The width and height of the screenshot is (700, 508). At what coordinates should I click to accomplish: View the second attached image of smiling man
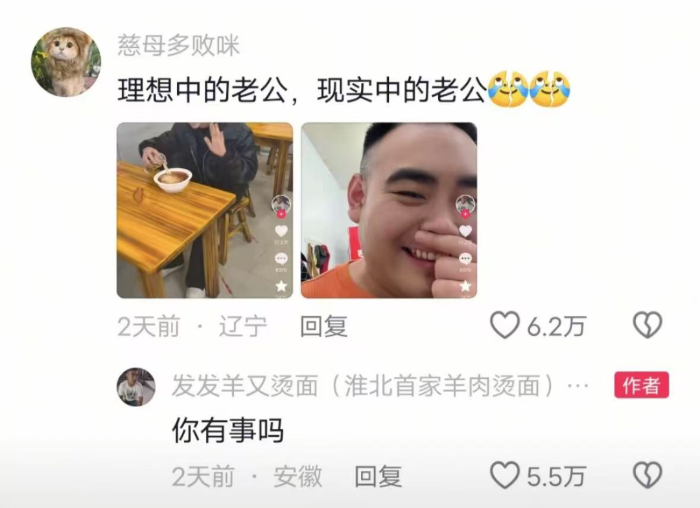pyautogui.click(x=388, y=210)
